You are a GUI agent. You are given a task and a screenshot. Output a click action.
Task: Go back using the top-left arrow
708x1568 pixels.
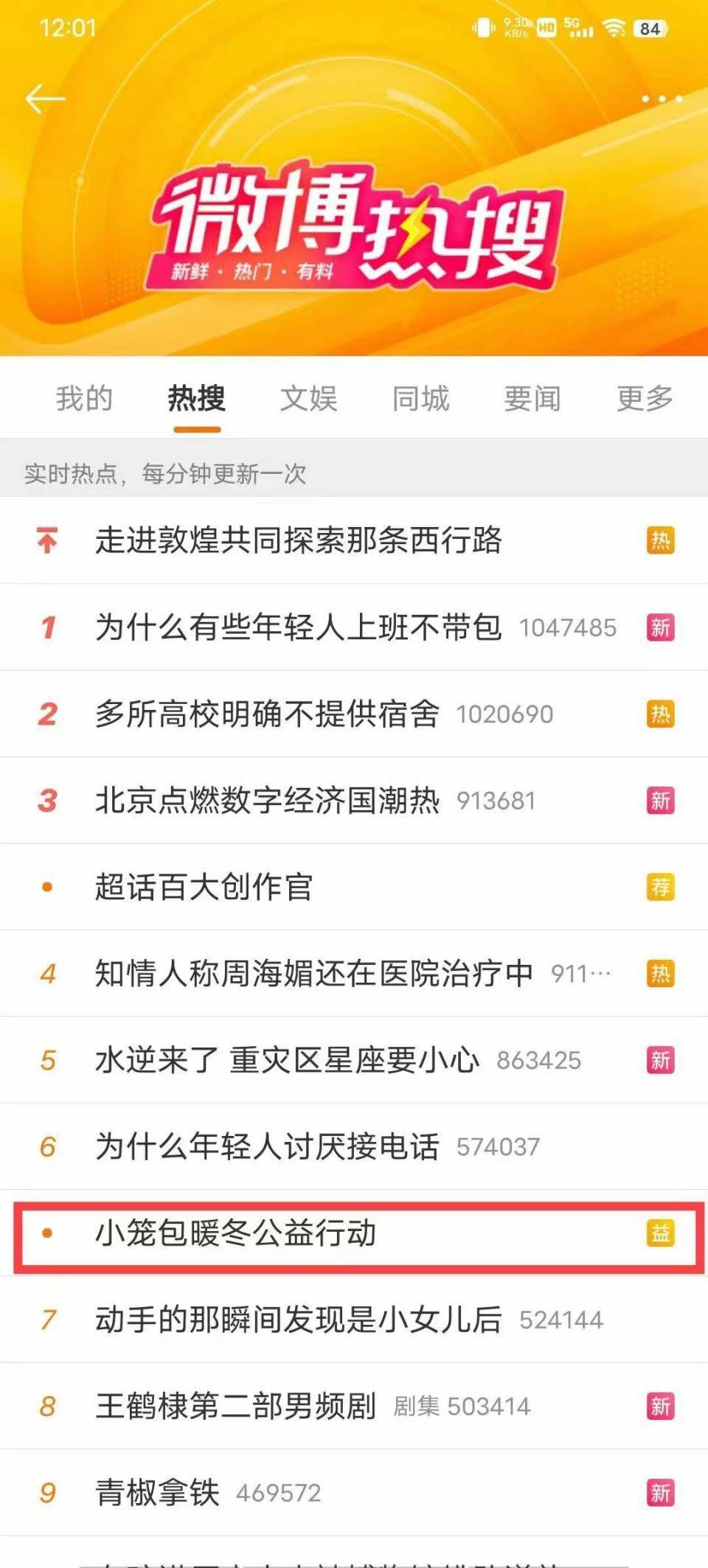point(45,99)
